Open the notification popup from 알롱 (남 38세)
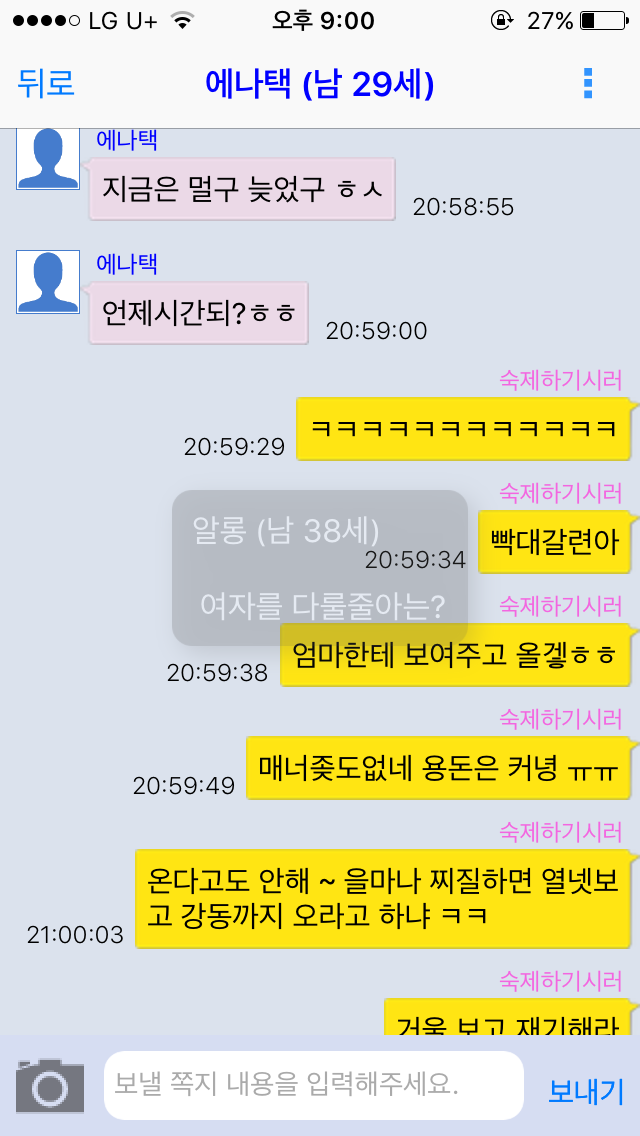Viewport: 640px width, 1136px height. point(318,566)
